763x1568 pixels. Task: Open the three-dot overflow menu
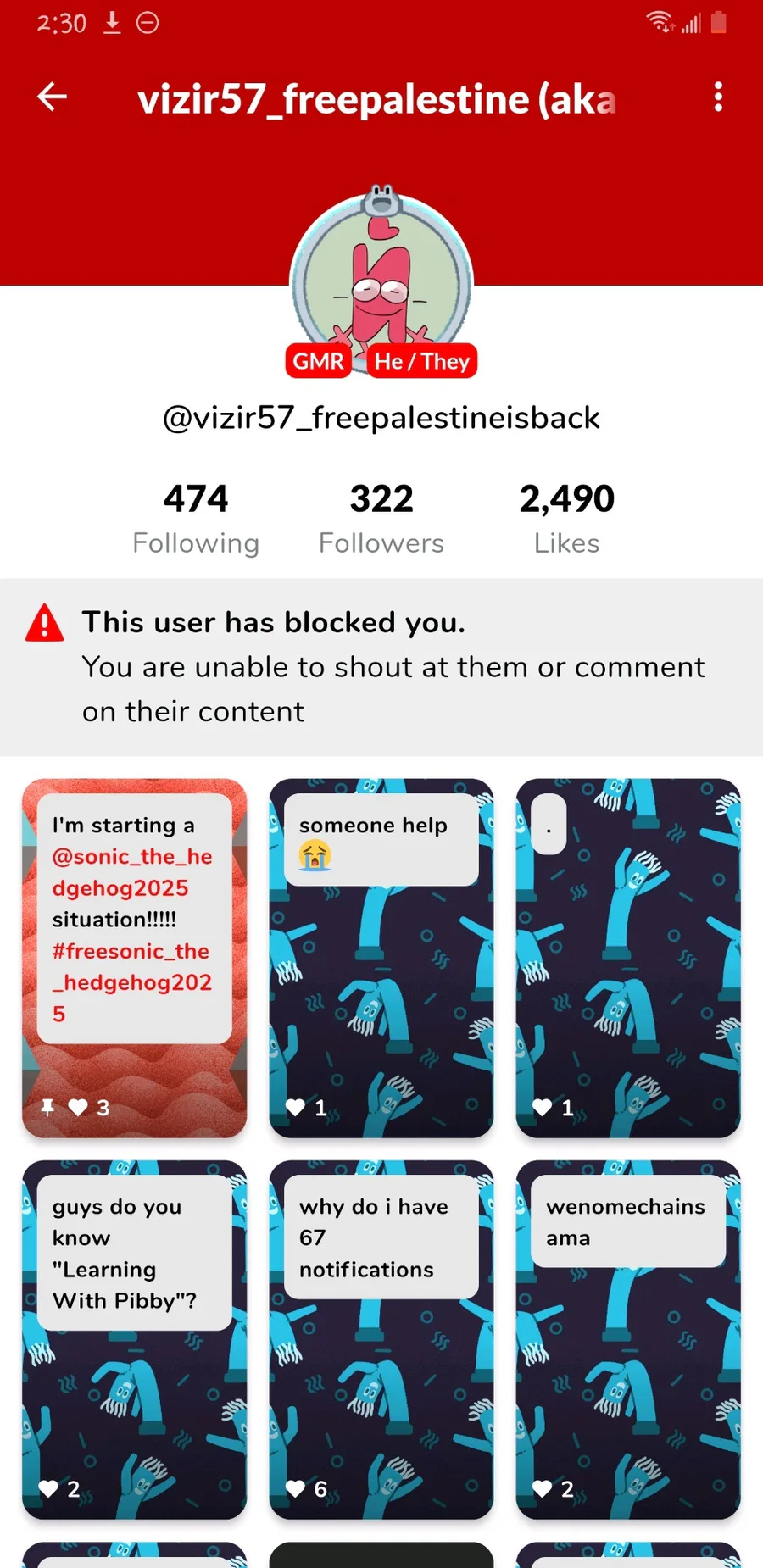[718, 97]
